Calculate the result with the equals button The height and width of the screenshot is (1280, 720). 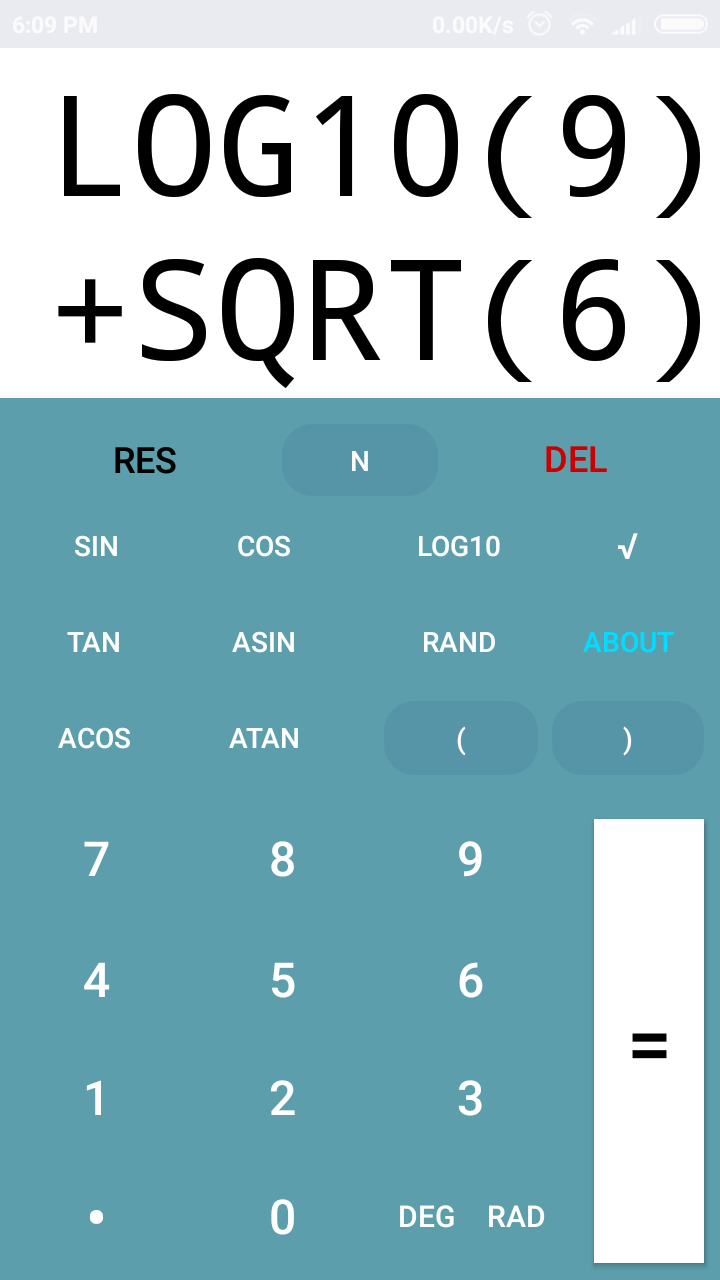click(649, 1041)
